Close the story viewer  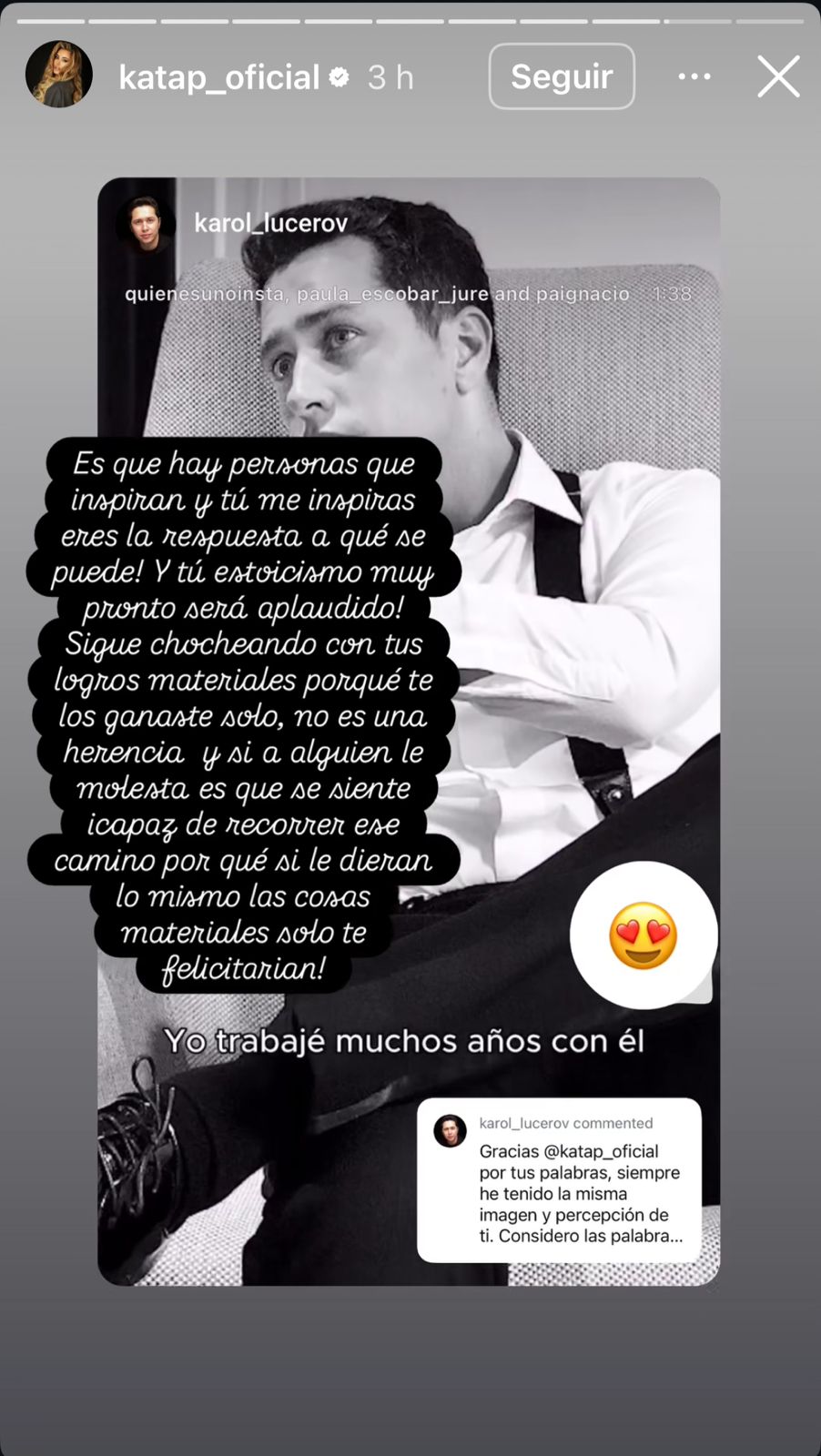click(778, 76)
